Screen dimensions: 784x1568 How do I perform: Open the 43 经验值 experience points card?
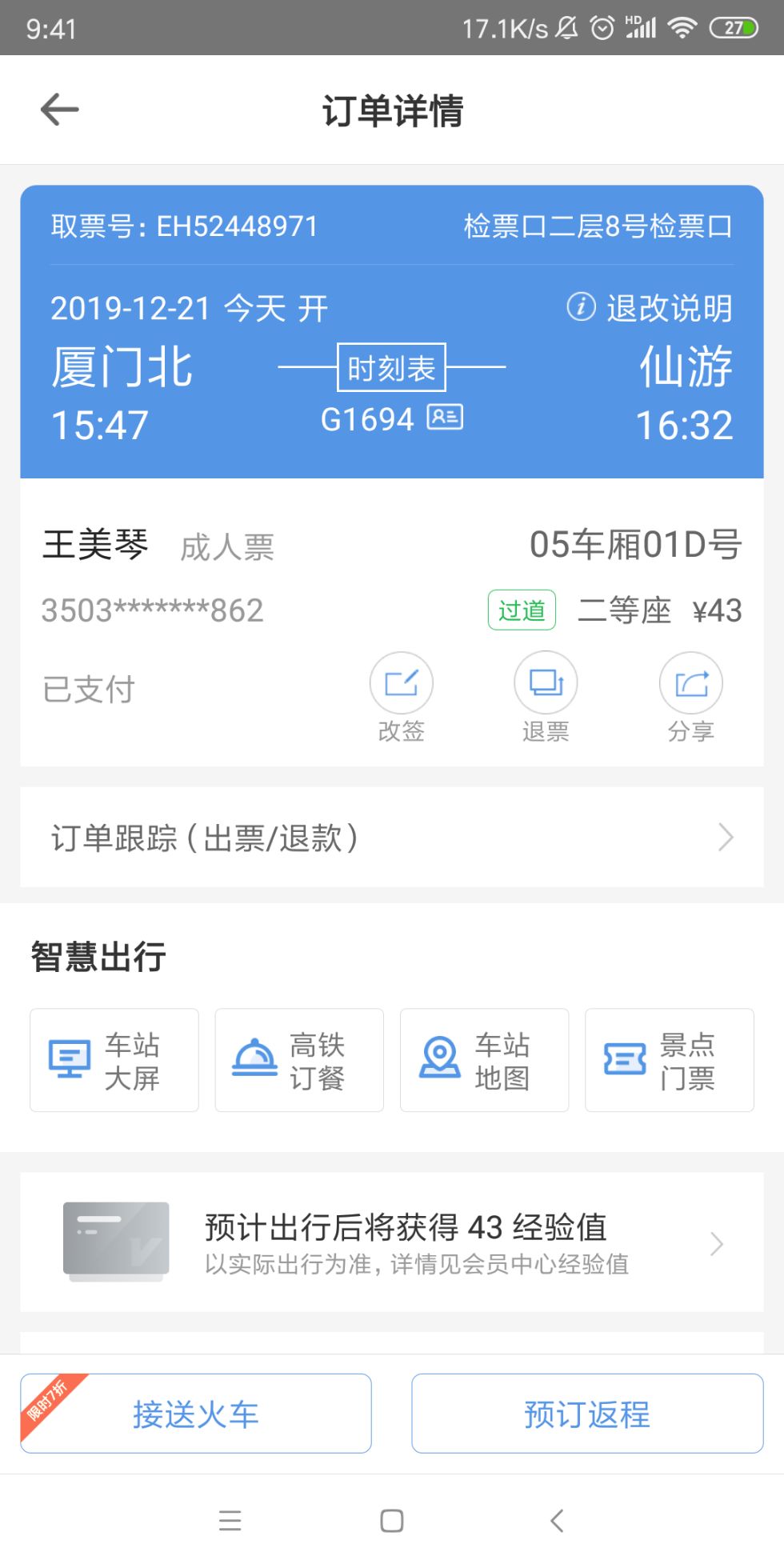[392, 1242]
